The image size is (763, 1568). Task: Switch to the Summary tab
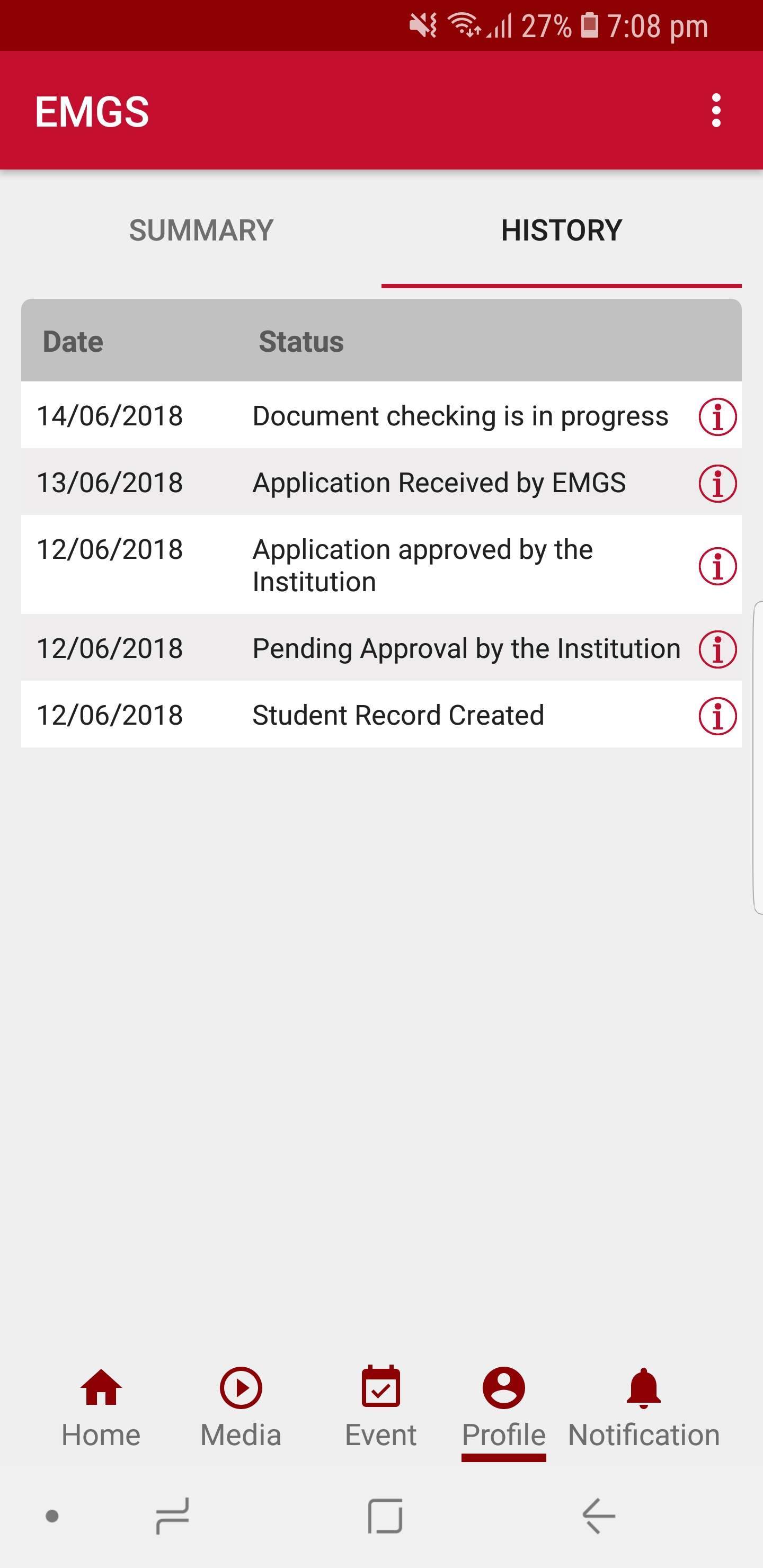click(x=201, y=230)
